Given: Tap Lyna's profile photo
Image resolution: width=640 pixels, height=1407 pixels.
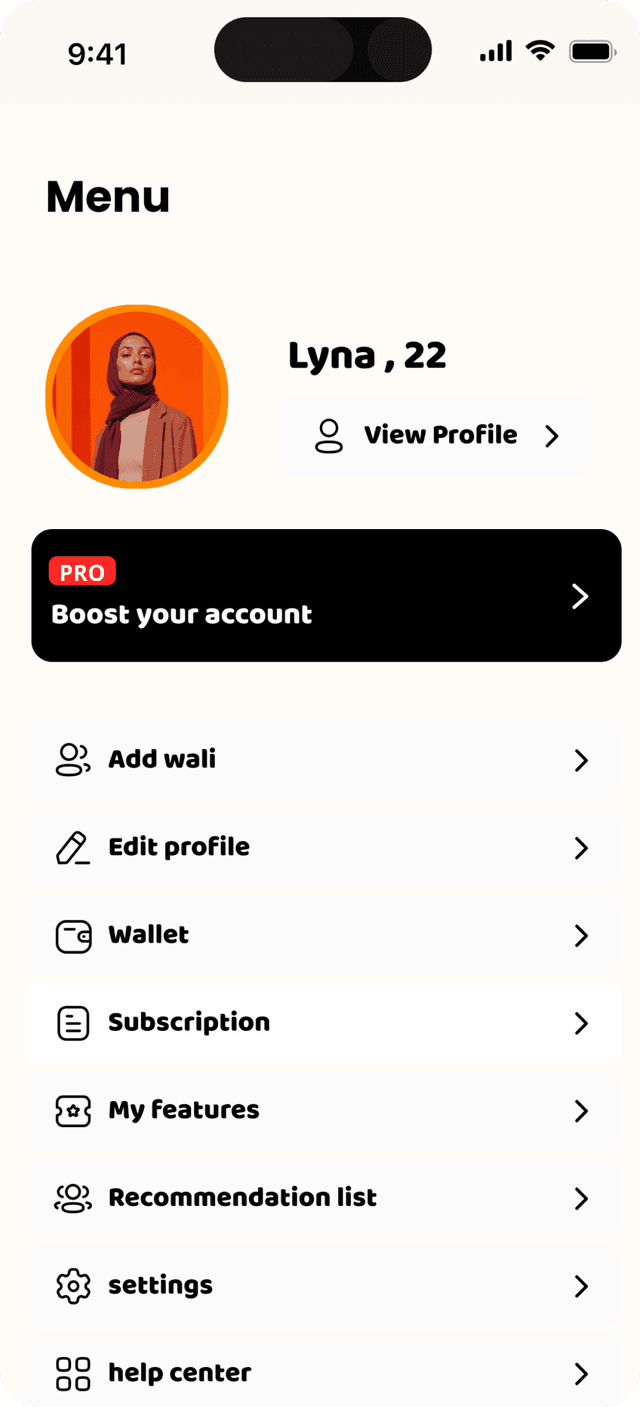Looking at the screenshot, I should pos(137,397).
